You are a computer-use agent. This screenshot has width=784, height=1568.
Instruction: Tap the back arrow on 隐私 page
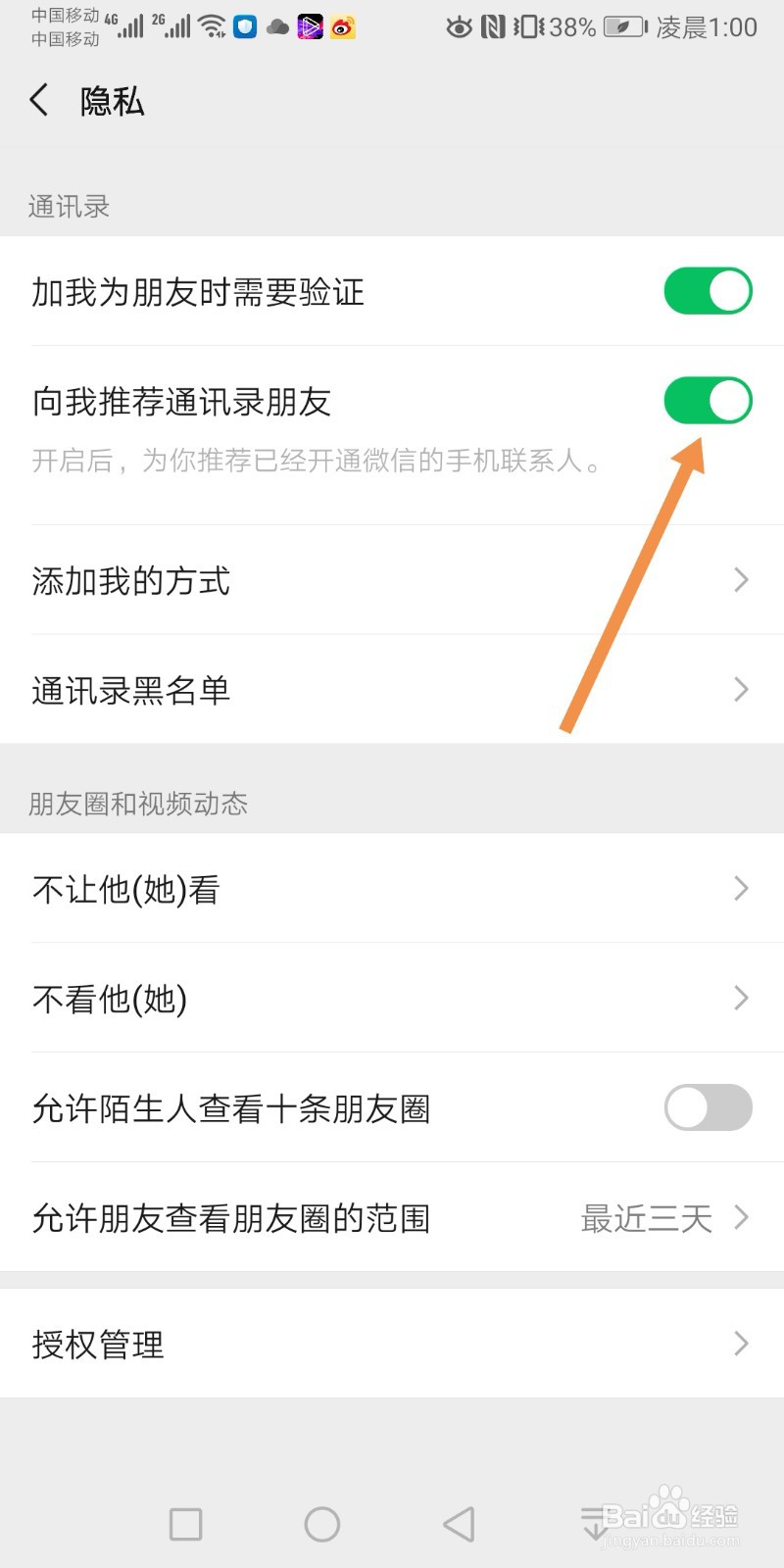(39, 100)
